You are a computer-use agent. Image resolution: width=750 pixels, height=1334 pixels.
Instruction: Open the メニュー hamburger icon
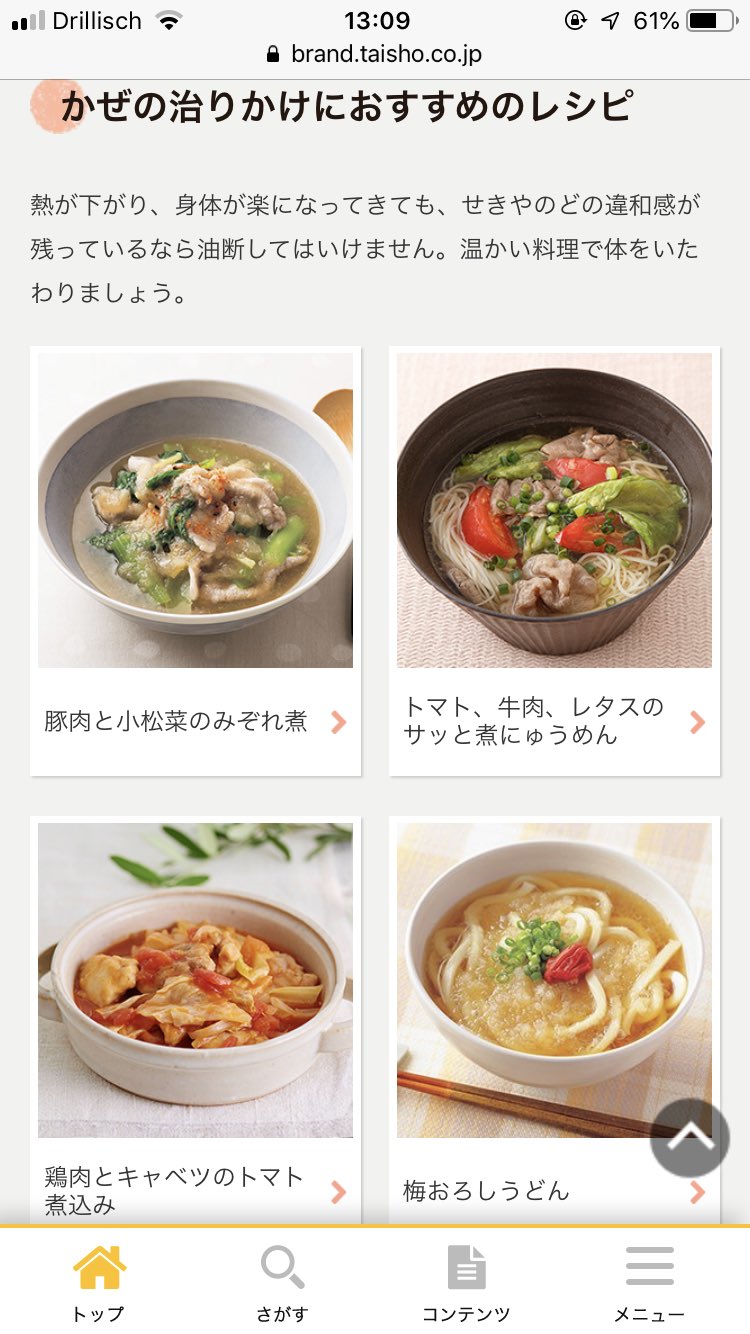click(650, 1268)
